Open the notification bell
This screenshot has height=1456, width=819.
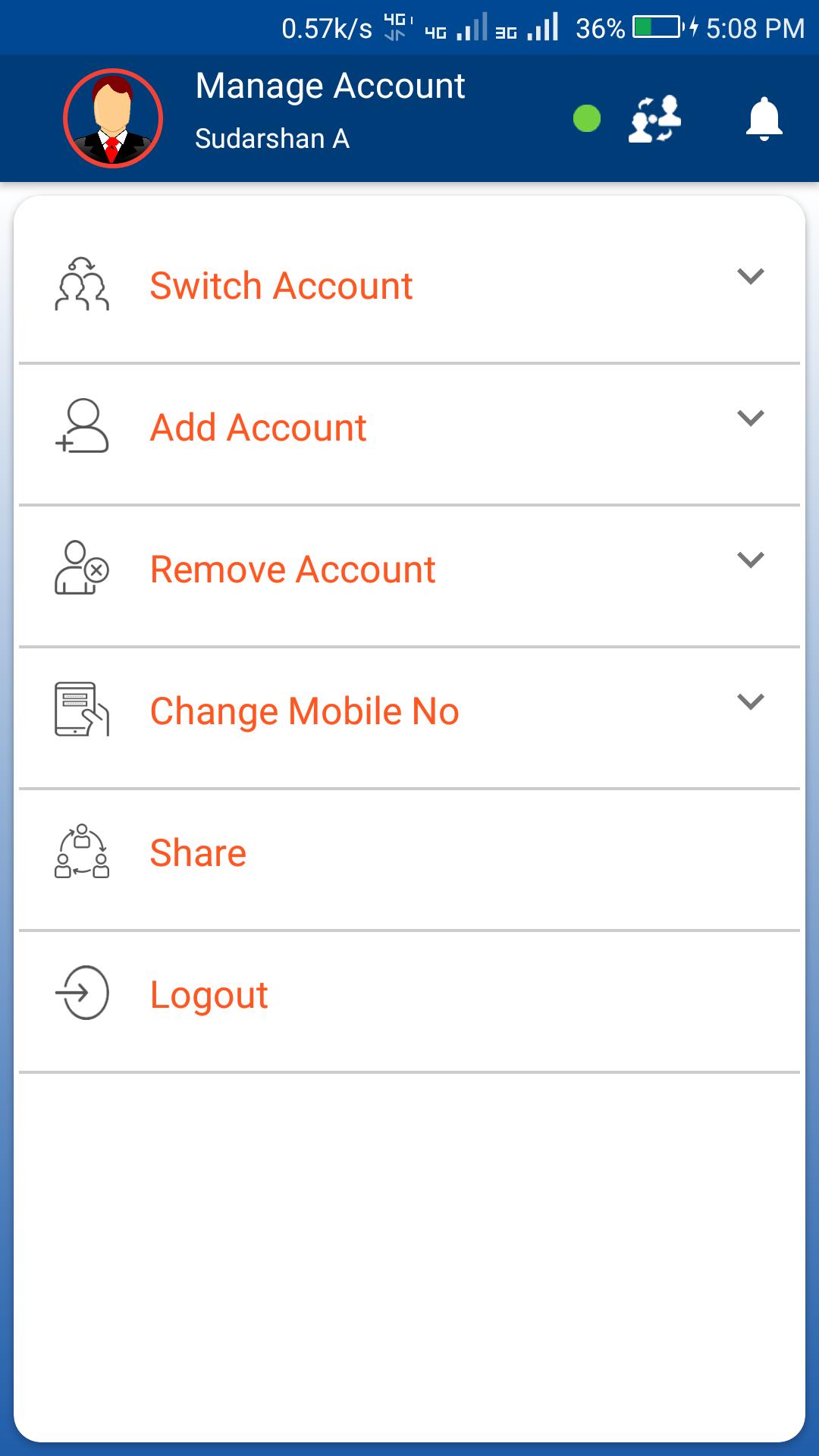click(x=763, y=118)
